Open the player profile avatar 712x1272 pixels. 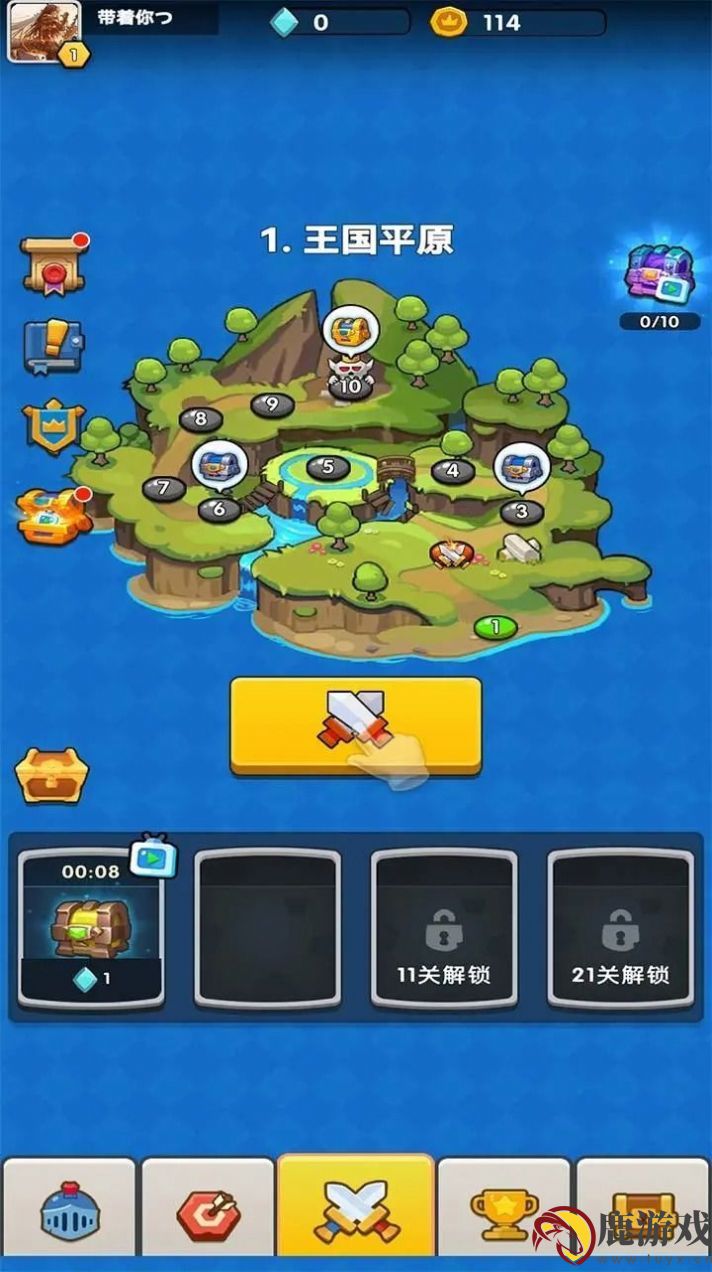coord(45,31)
